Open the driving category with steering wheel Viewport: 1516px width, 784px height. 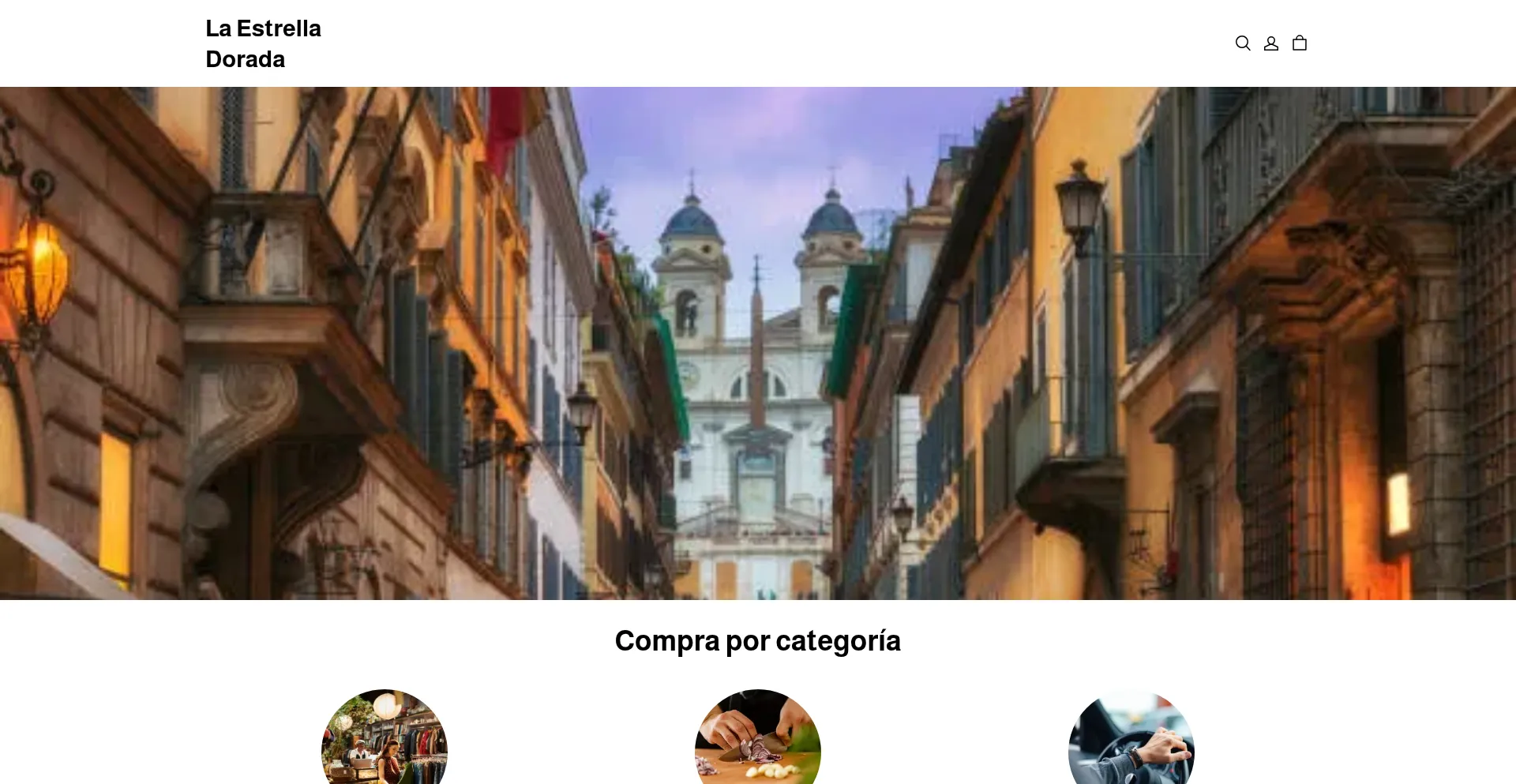click(x=1131, y=738)
